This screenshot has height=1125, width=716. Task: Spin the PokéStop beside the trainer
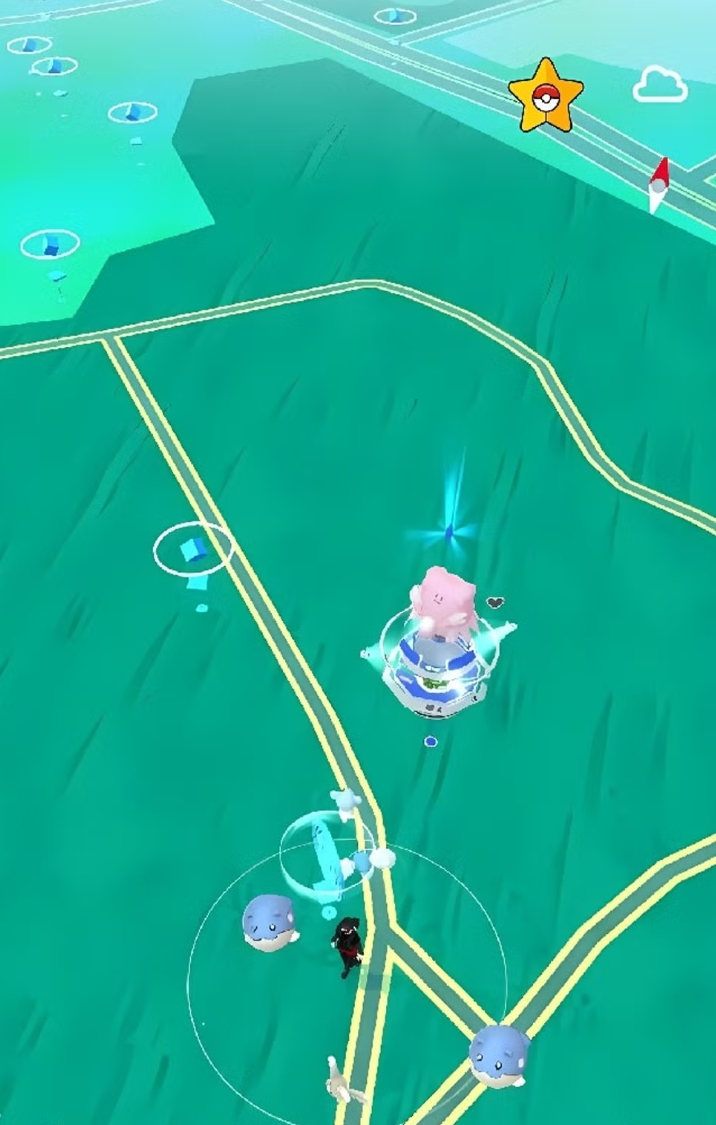327,856
